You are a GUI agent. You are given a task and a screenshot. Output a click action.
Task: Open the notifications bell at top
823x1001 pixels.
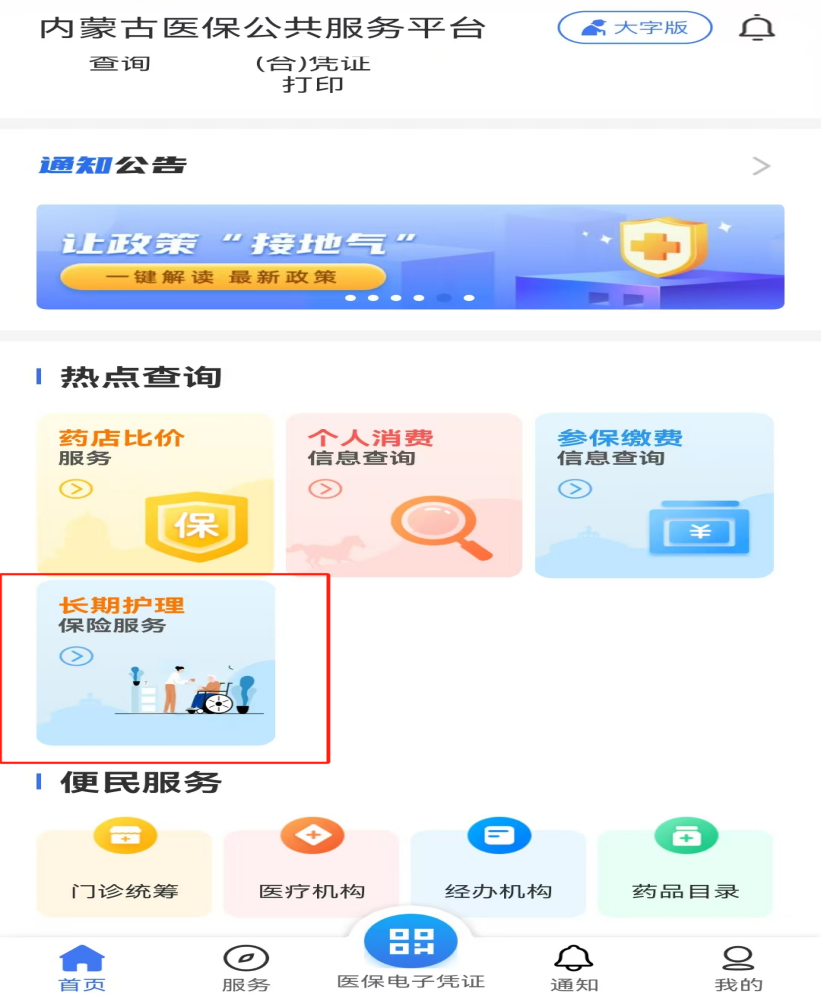(757, 28)
